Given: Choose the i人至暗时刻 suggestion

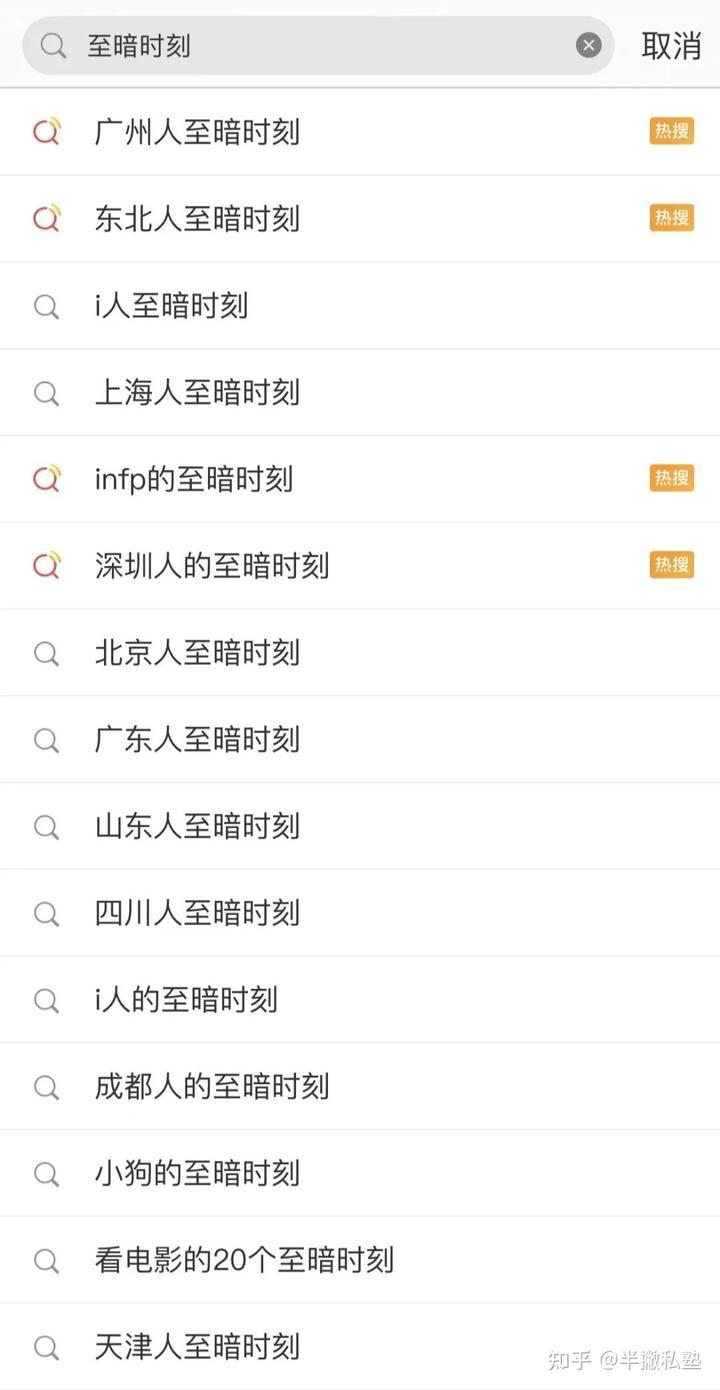Looking at the screenshot, I should [171, 306].
